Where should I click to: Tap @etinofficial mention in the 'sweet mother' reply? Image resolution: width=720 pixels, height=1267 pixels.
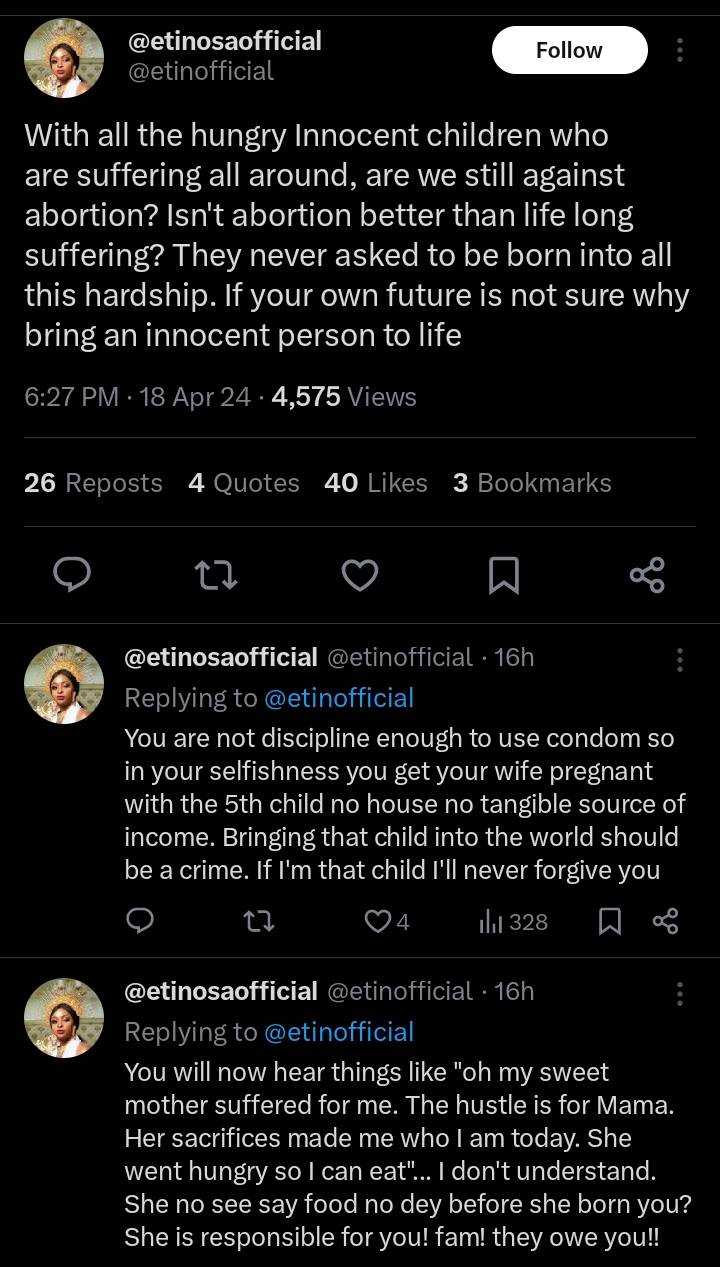point(338,1031)
